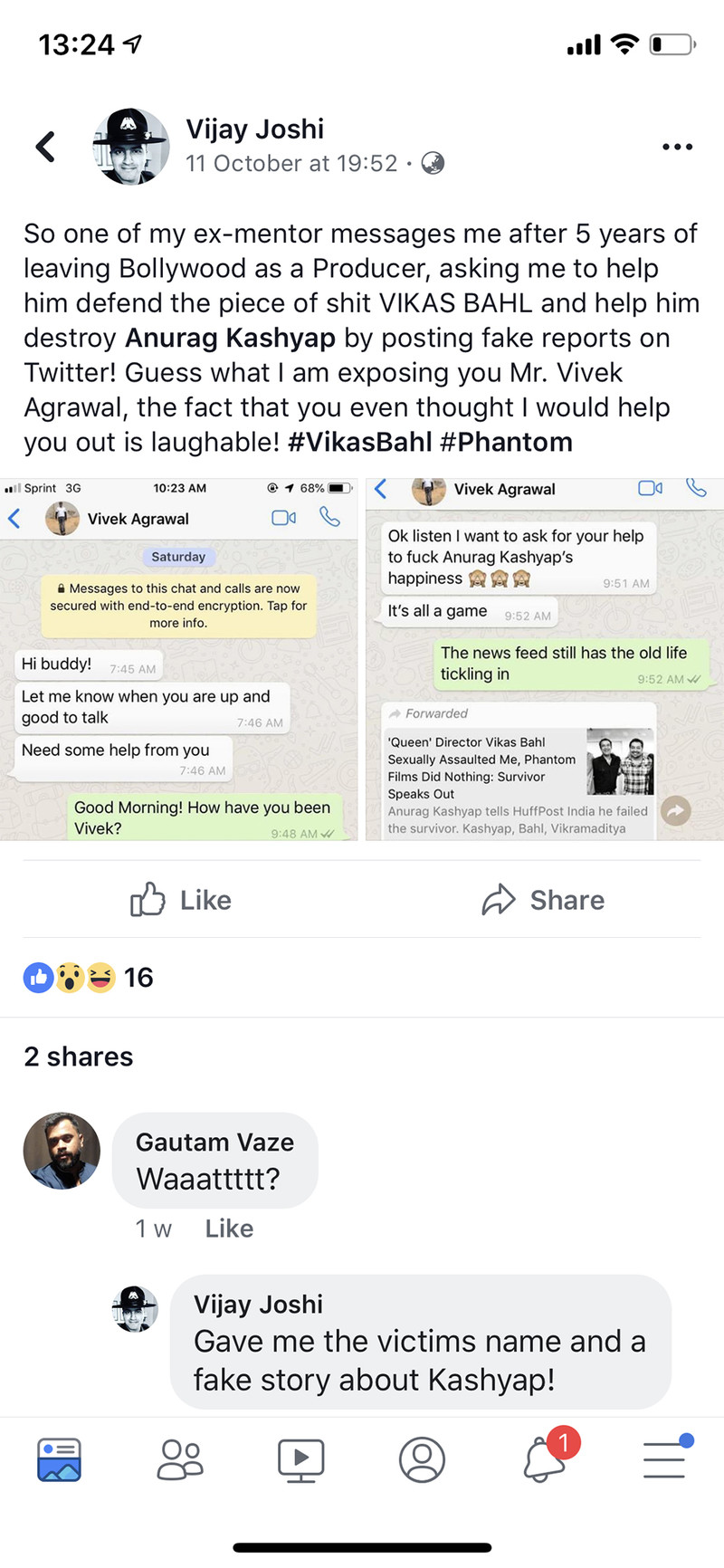Screen dimensions: 724x1568
Task: Go back using the top arrow
Action: (x=45, y=147)
